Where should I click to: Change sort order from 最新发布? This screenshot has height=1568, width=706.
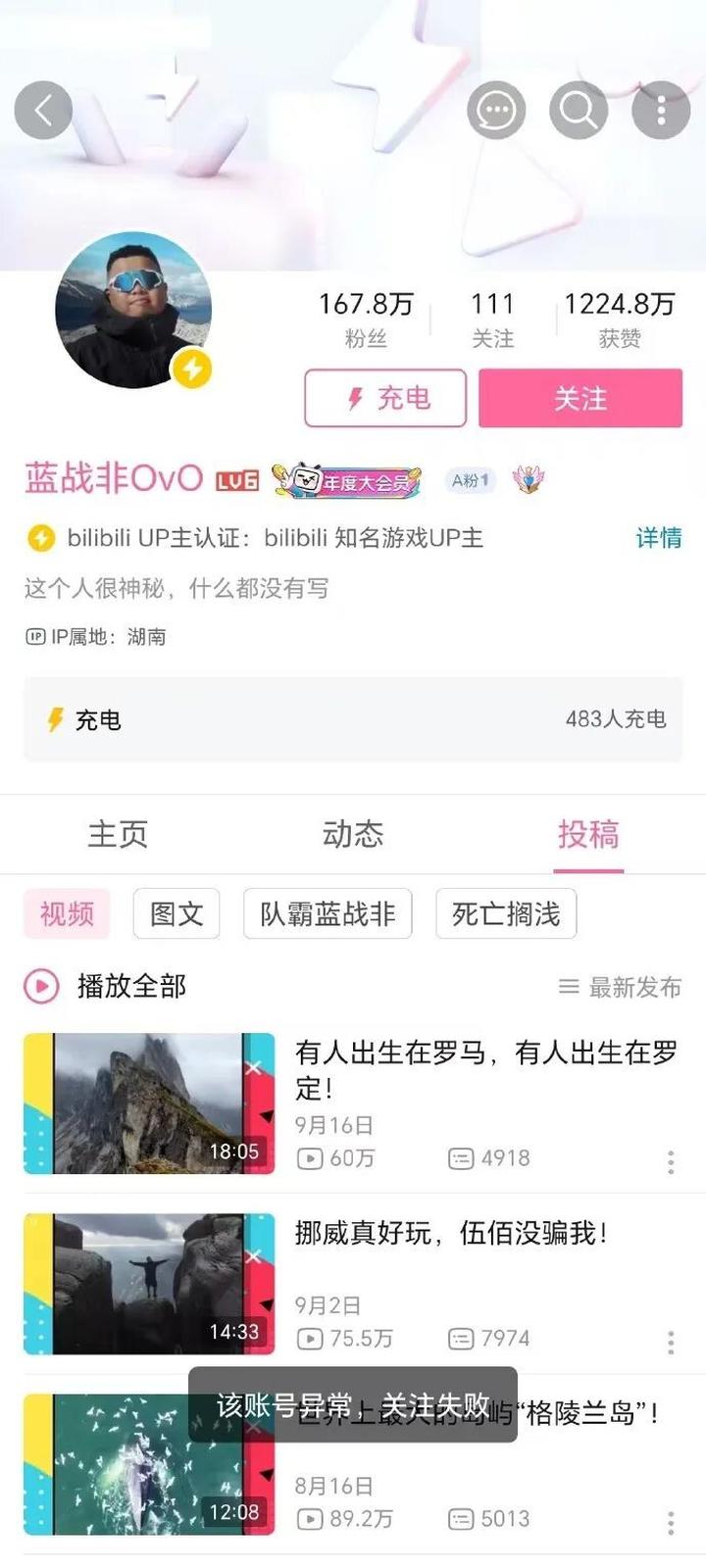tap(621, 987)
